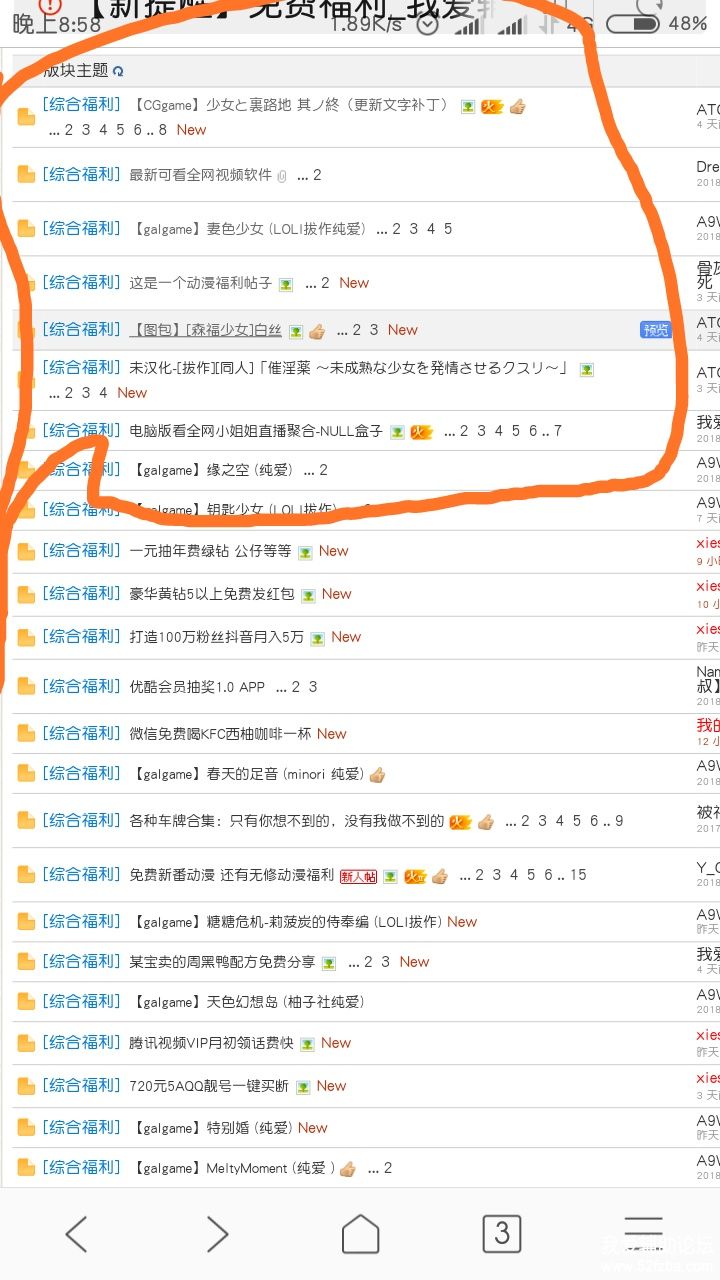
Task: Open thread 一元抽年费绿钻 公仔等等
Action: (210, 551)
